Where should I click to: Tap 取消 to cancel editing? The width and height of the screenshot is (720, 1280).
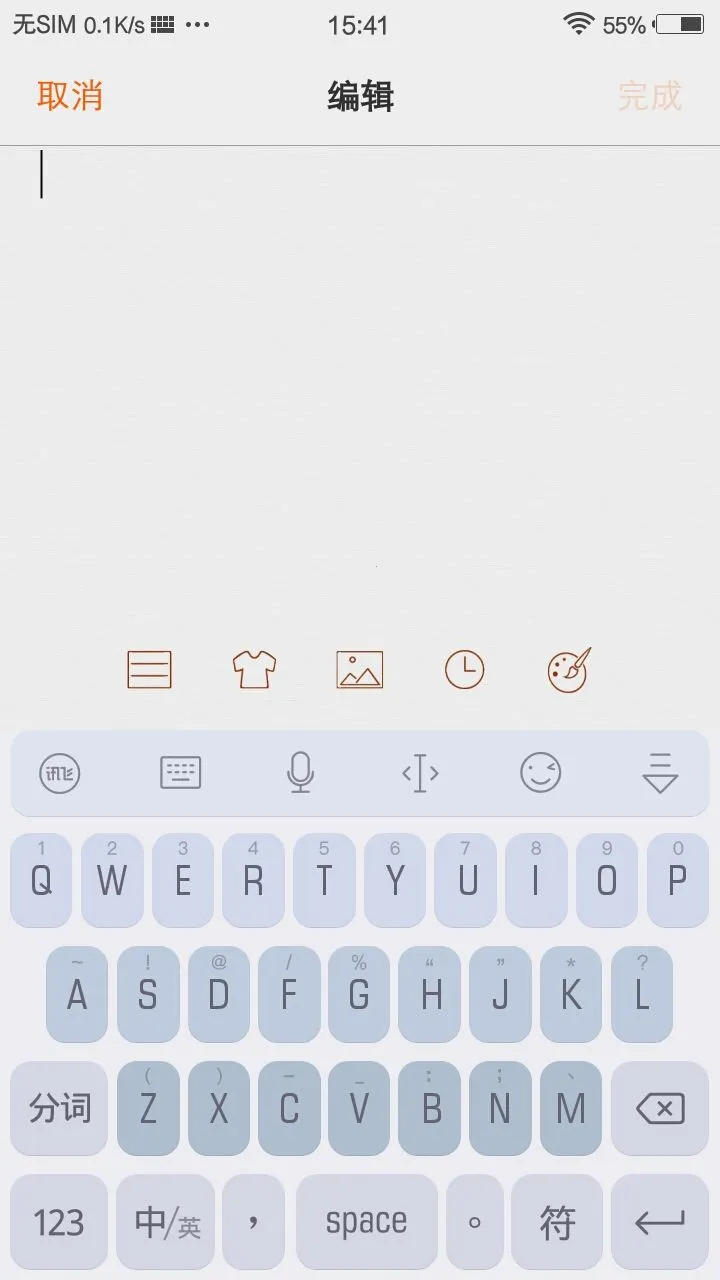[70, 96]
